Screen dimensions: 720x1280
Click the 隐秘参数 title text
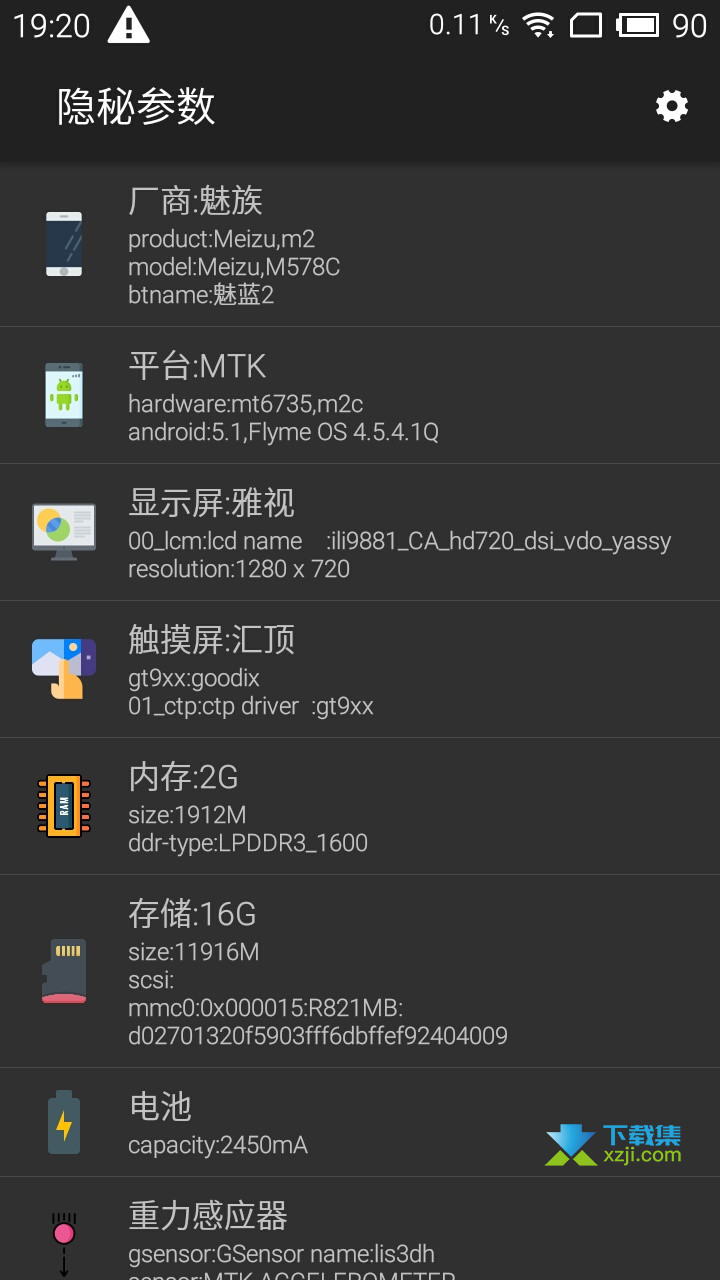[135, 106]
